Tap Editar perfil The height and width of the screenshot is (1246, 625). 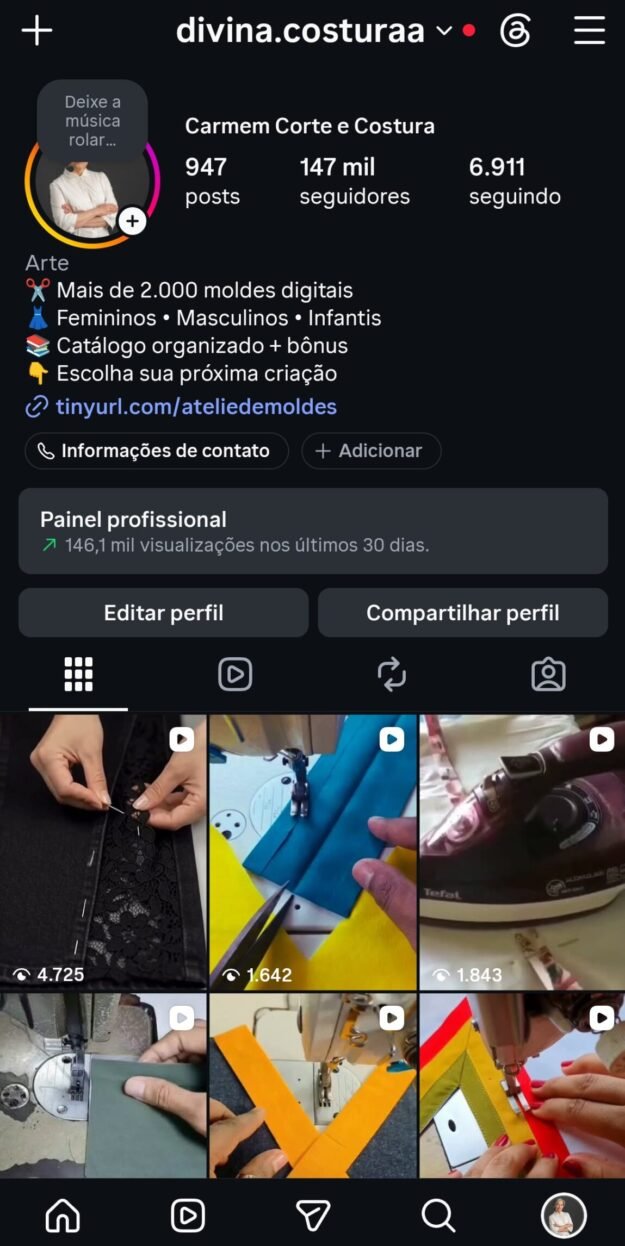click(x=163, y=613)
